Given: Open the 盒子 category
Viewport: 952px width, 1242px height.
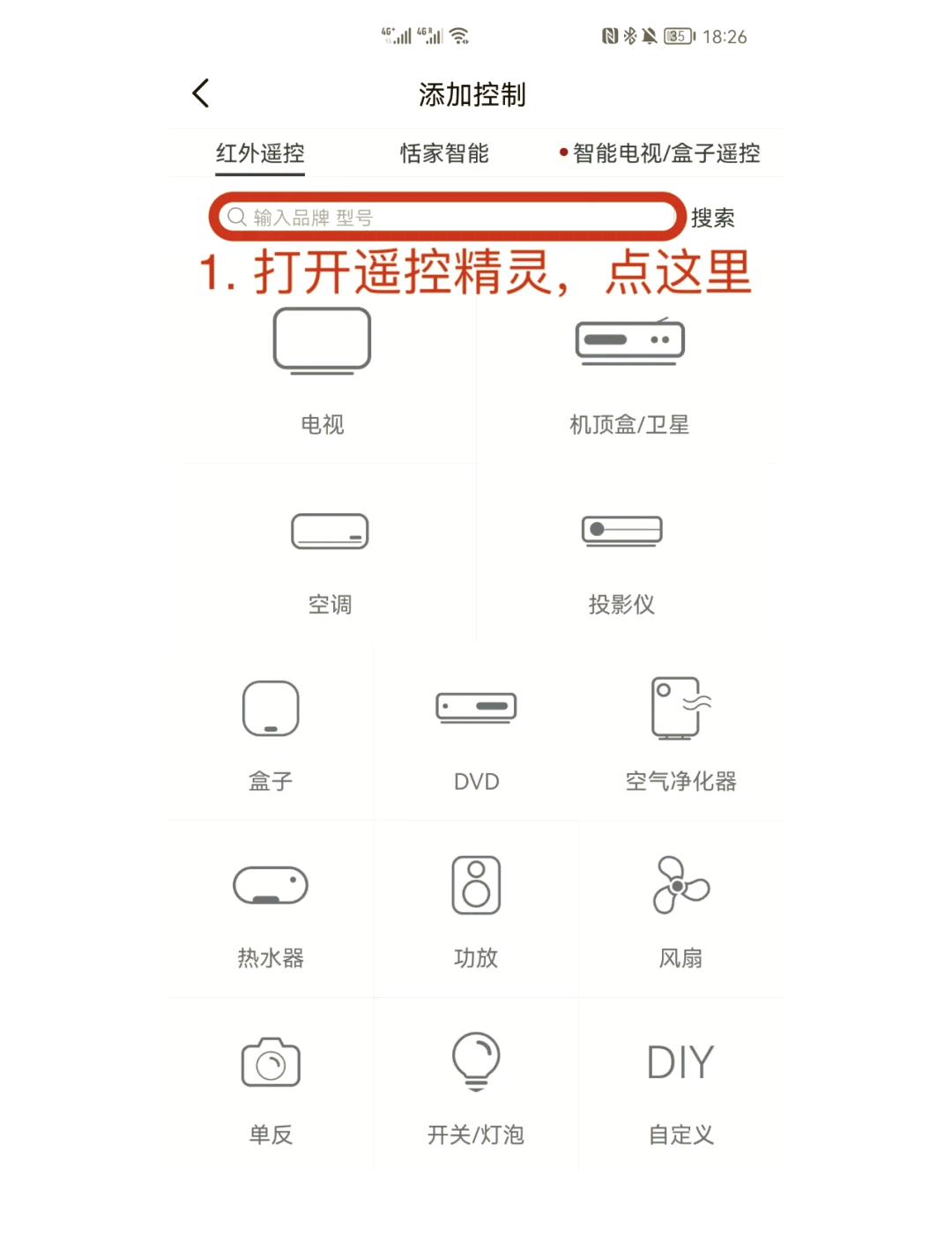Looking at the screenshot, I should (271, 733).
